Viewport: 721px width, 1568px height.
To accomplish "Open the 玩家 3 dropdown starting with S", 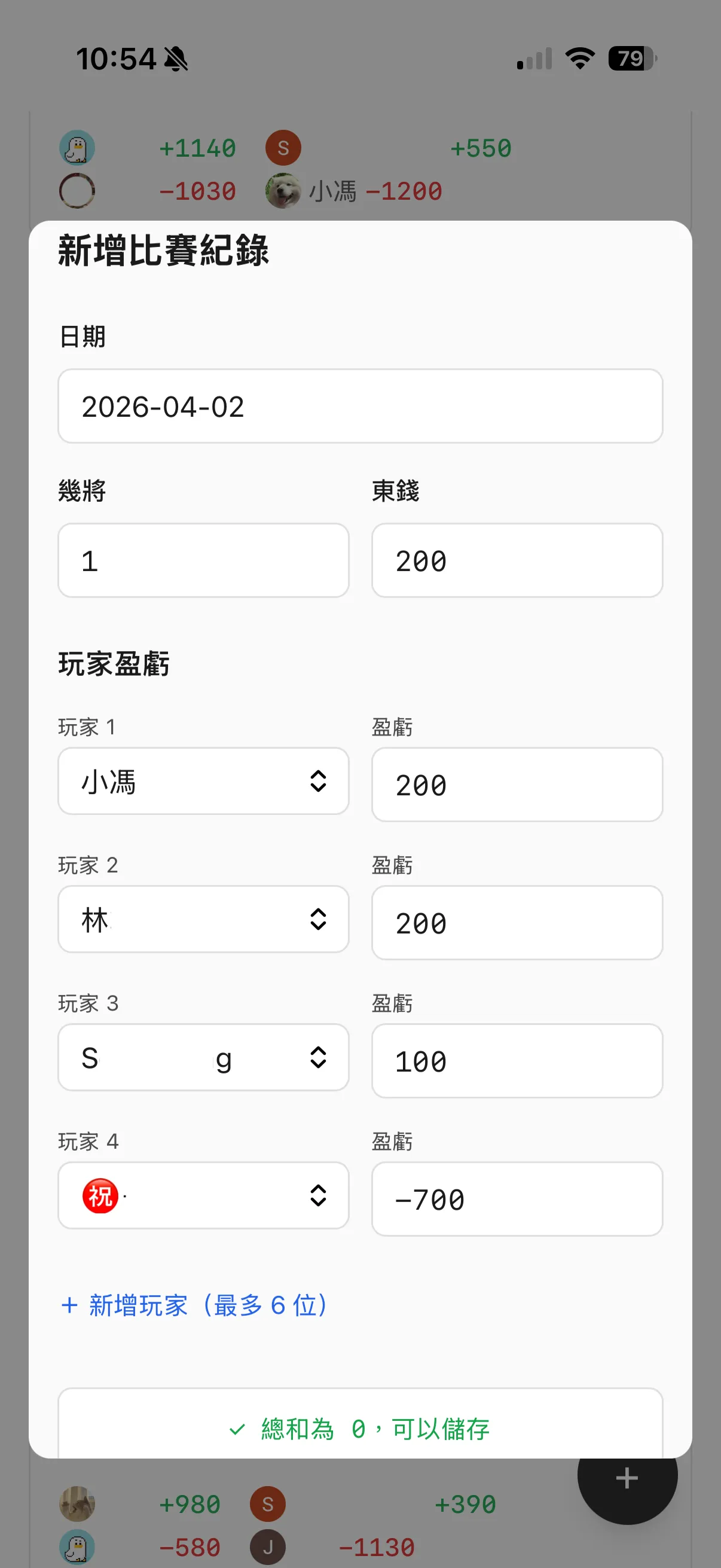I will [x=203, y=1057].
